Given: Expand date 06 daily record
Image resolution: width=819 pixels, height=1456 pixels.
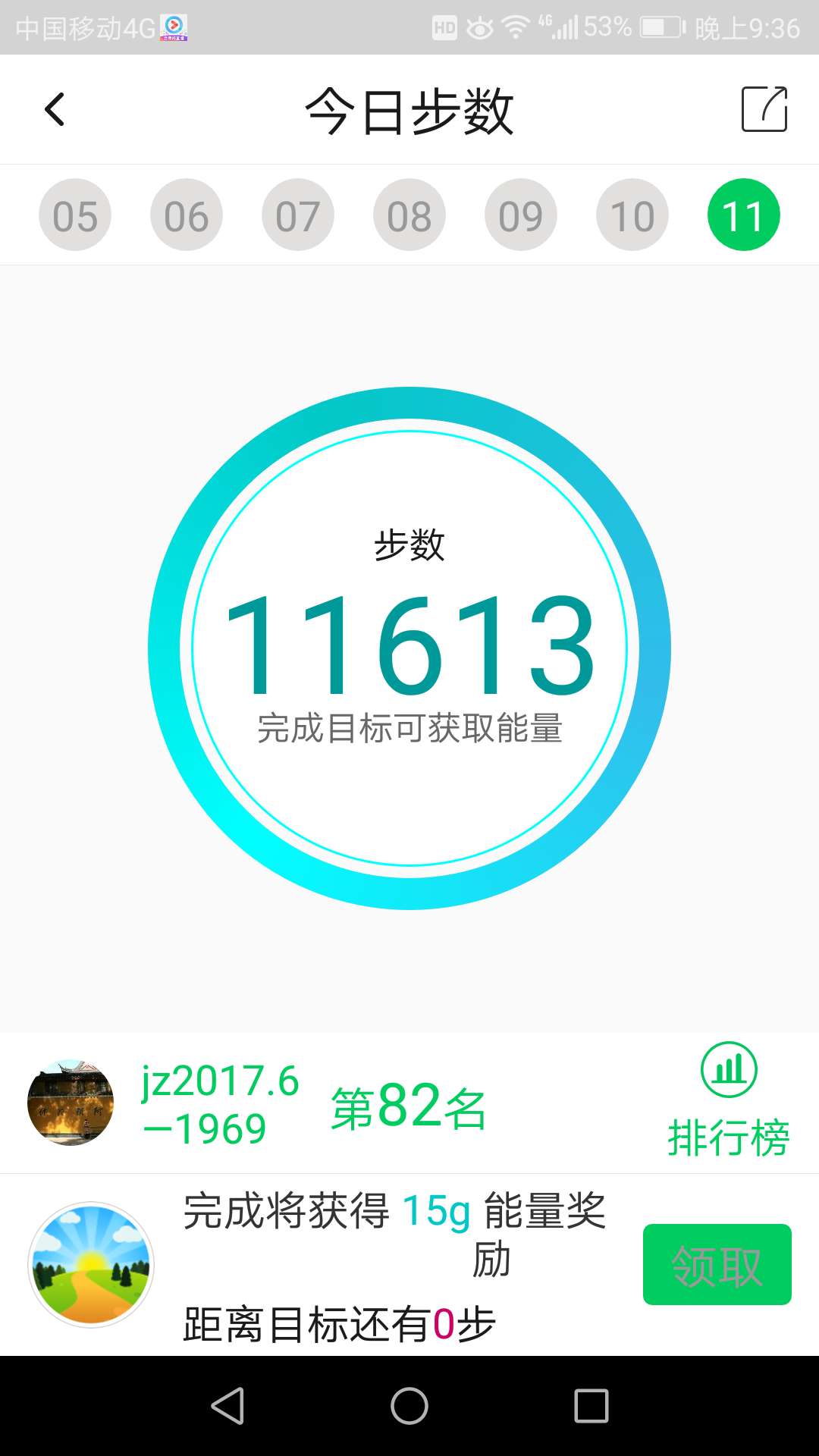Looking at the screenshot, I should tap(186, 214).
